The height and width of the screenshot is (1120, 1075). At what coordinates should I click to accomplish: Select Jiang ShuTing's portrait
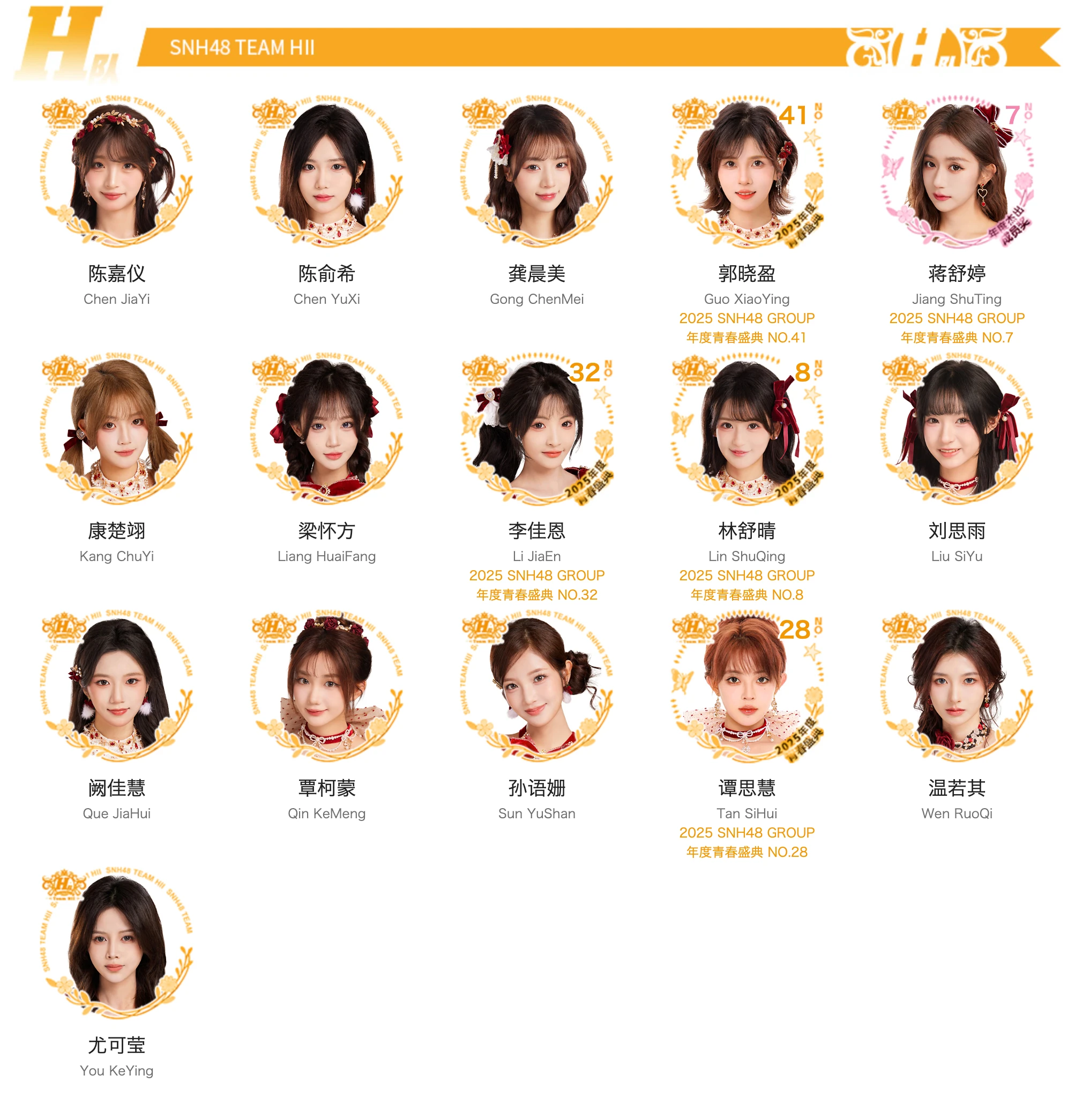[957, 171]
